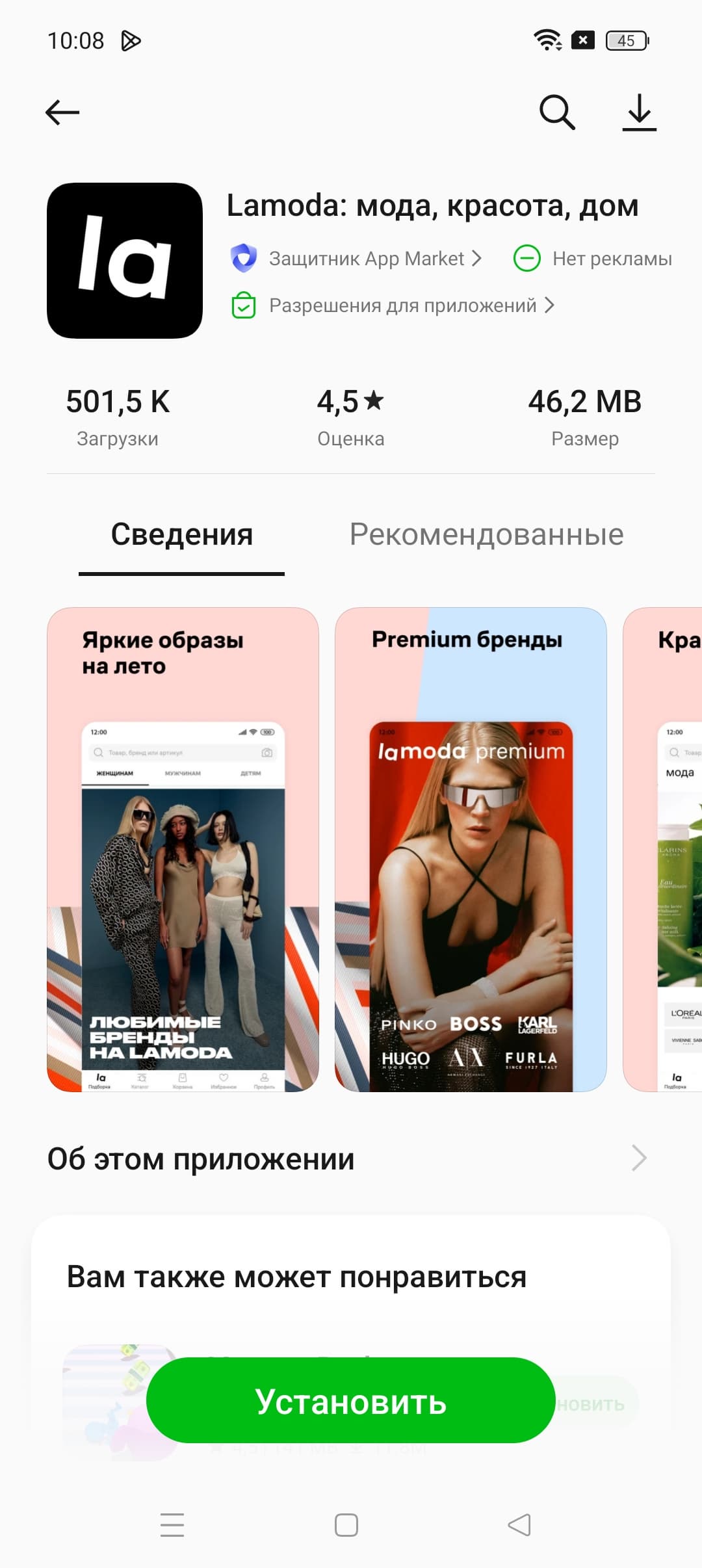Open the Яркие образы на лето screenshot
702x1568 pixels.
pyautogui.click(x=183, y=849)
